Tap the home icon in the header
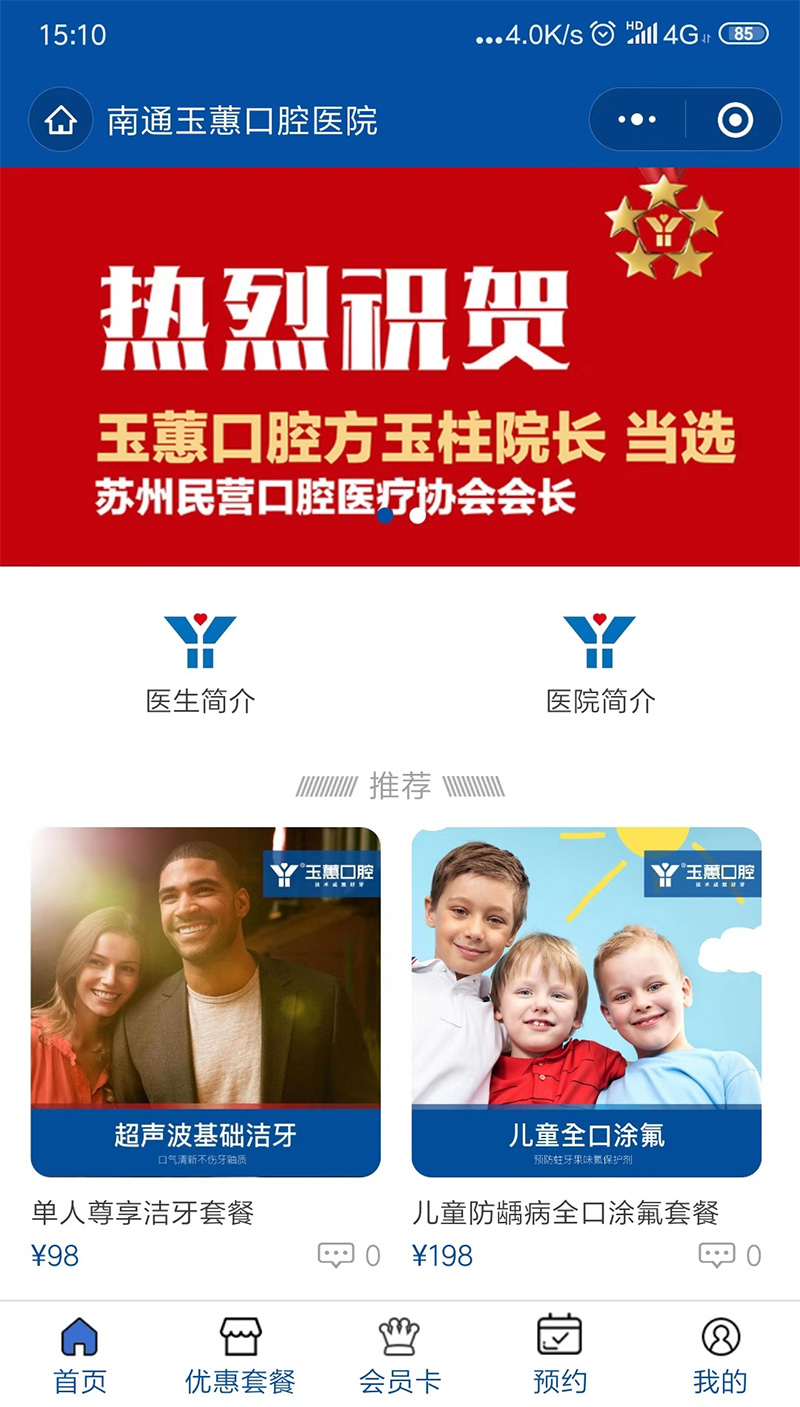 61,121
